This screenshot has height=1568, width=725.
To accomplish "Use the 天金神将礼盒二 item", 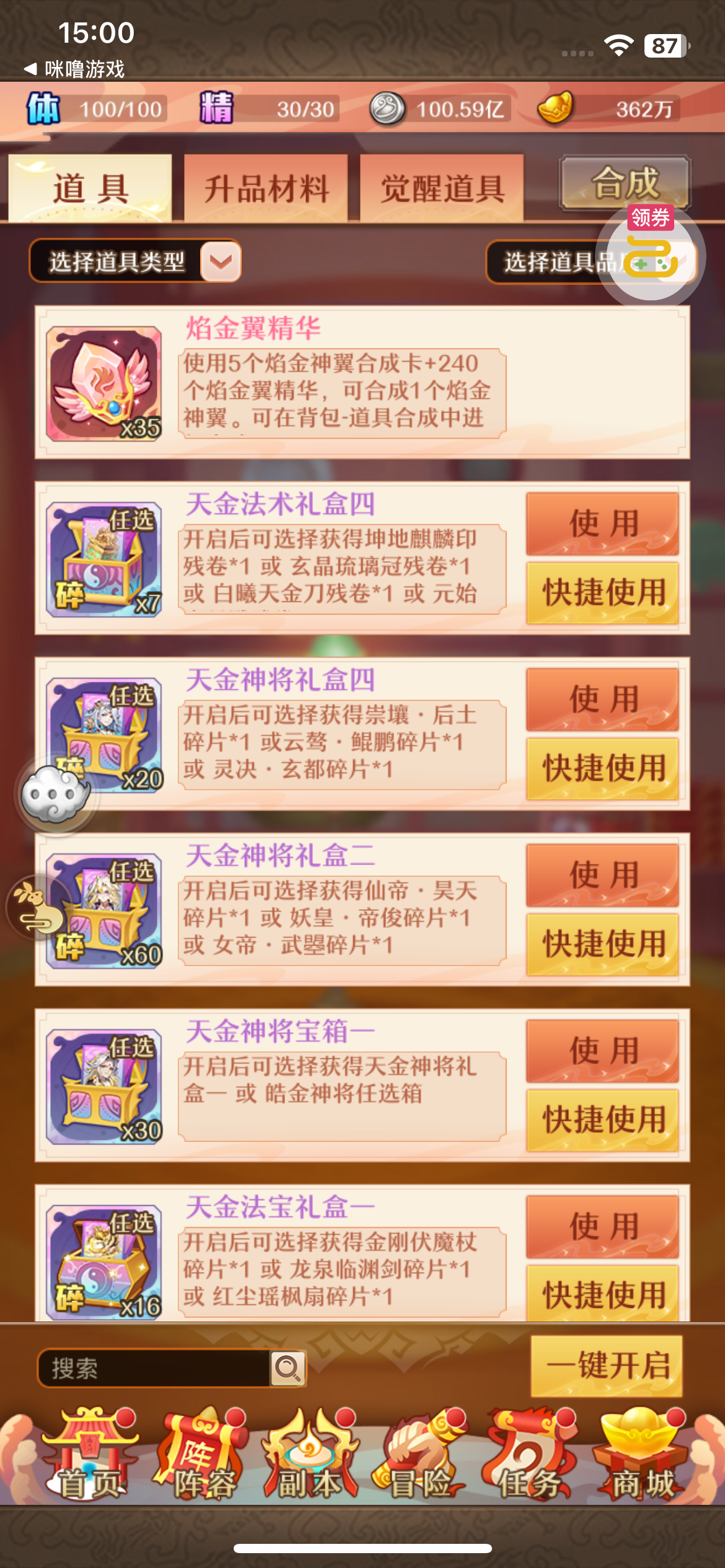I will [x=602, y=875].
